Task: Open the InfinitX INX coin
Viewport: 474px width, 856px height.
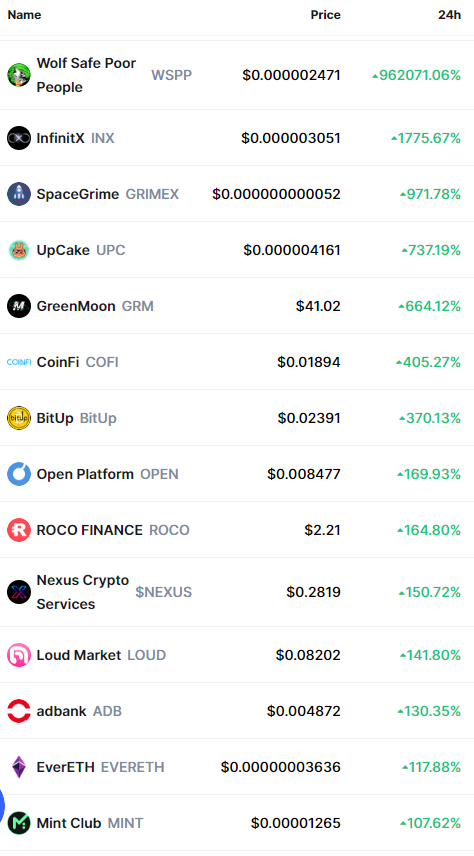Action: pos(237,138)
